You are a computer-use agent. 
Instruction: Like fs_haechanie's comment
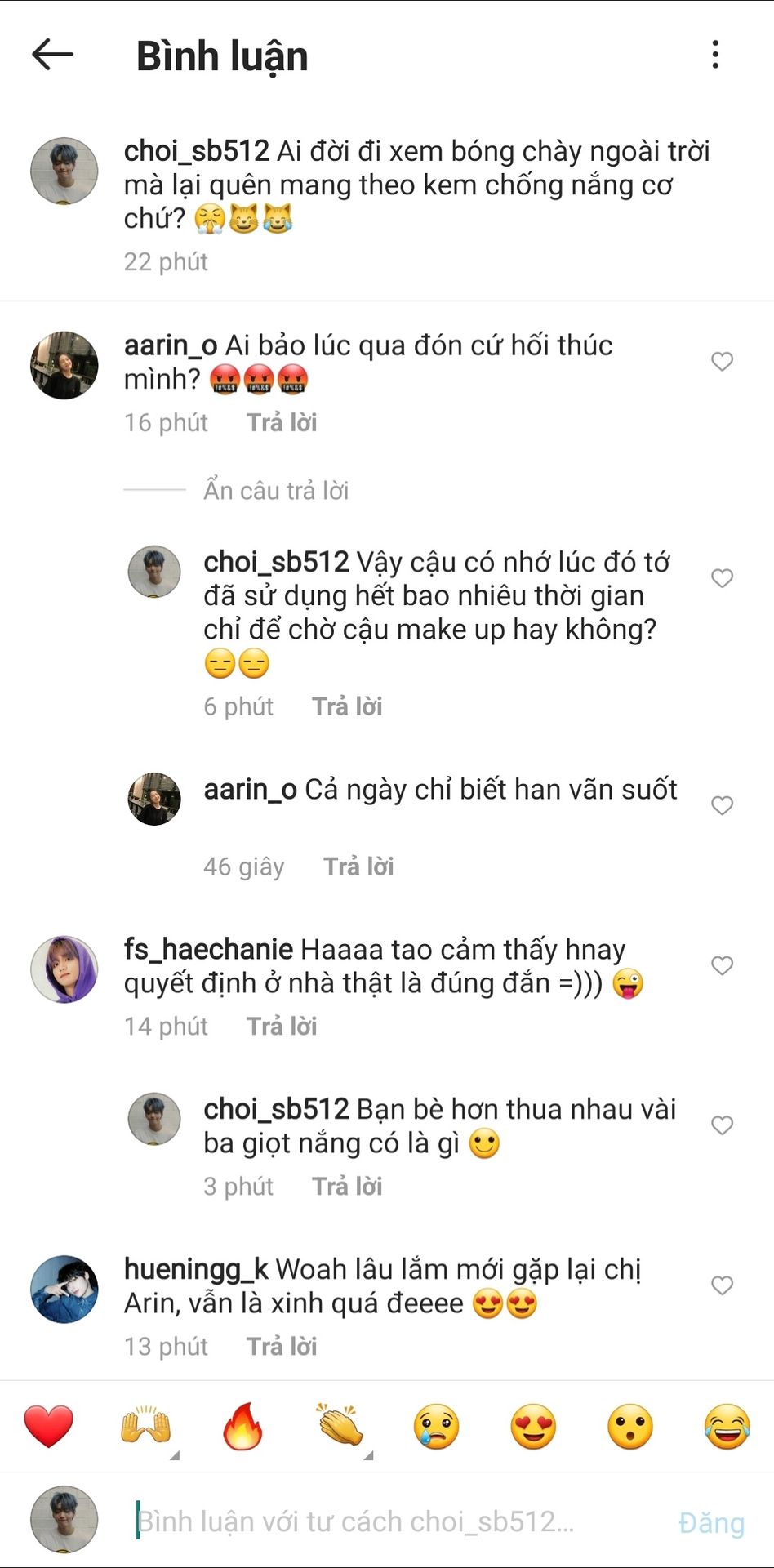(722, 965)
